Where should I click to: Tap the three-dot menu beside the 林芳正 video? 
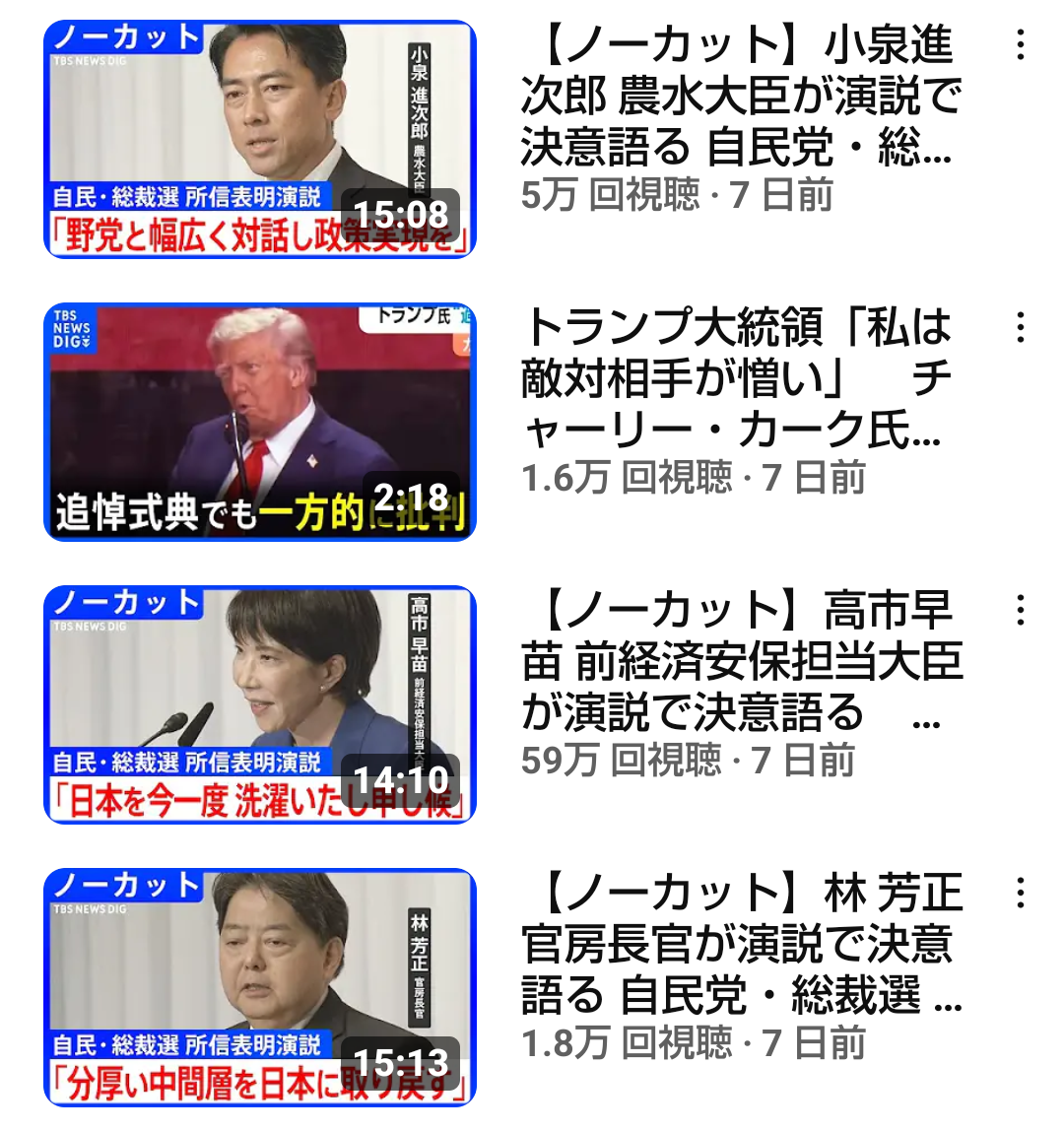click(1020, 894)
